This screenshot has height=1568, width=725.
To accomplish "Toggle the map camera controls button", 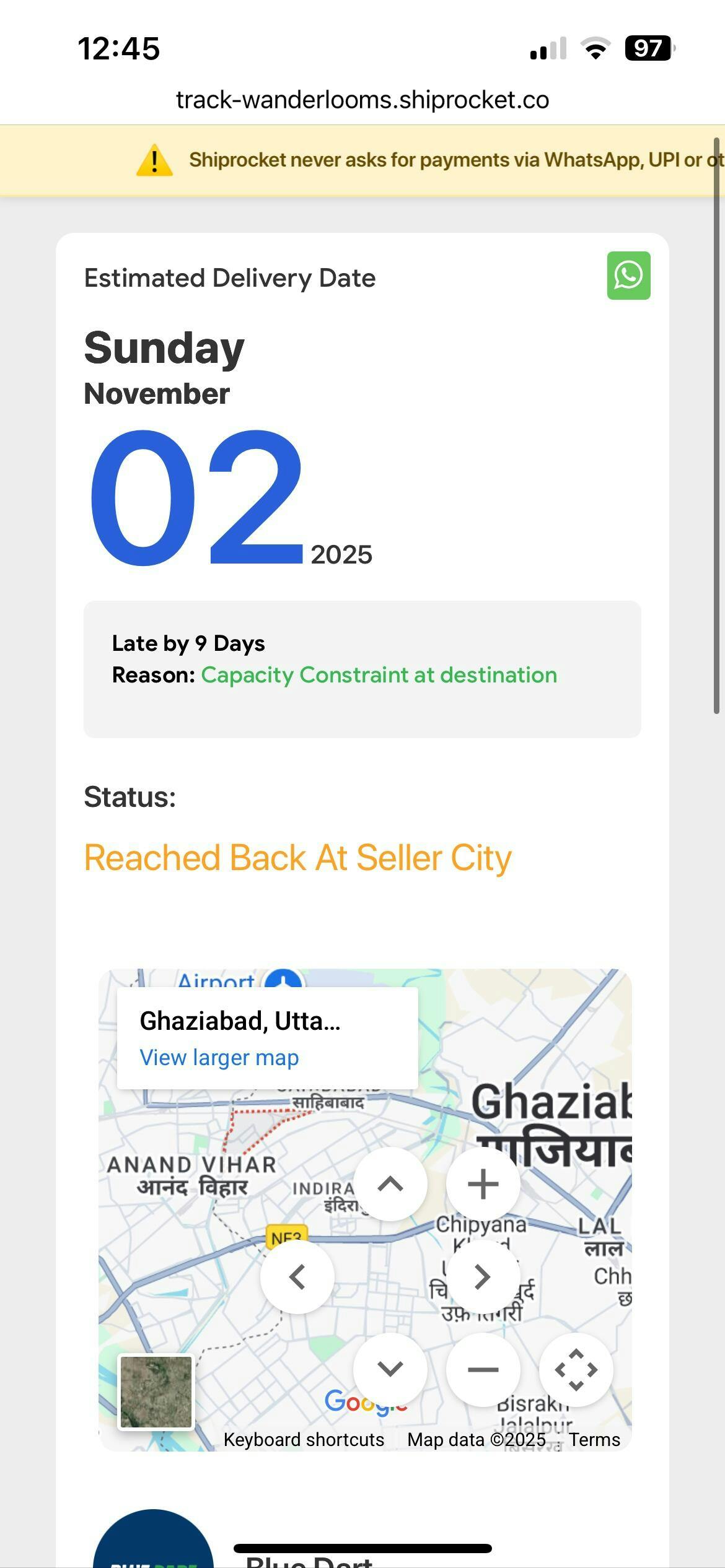I will click(576, 1369).
